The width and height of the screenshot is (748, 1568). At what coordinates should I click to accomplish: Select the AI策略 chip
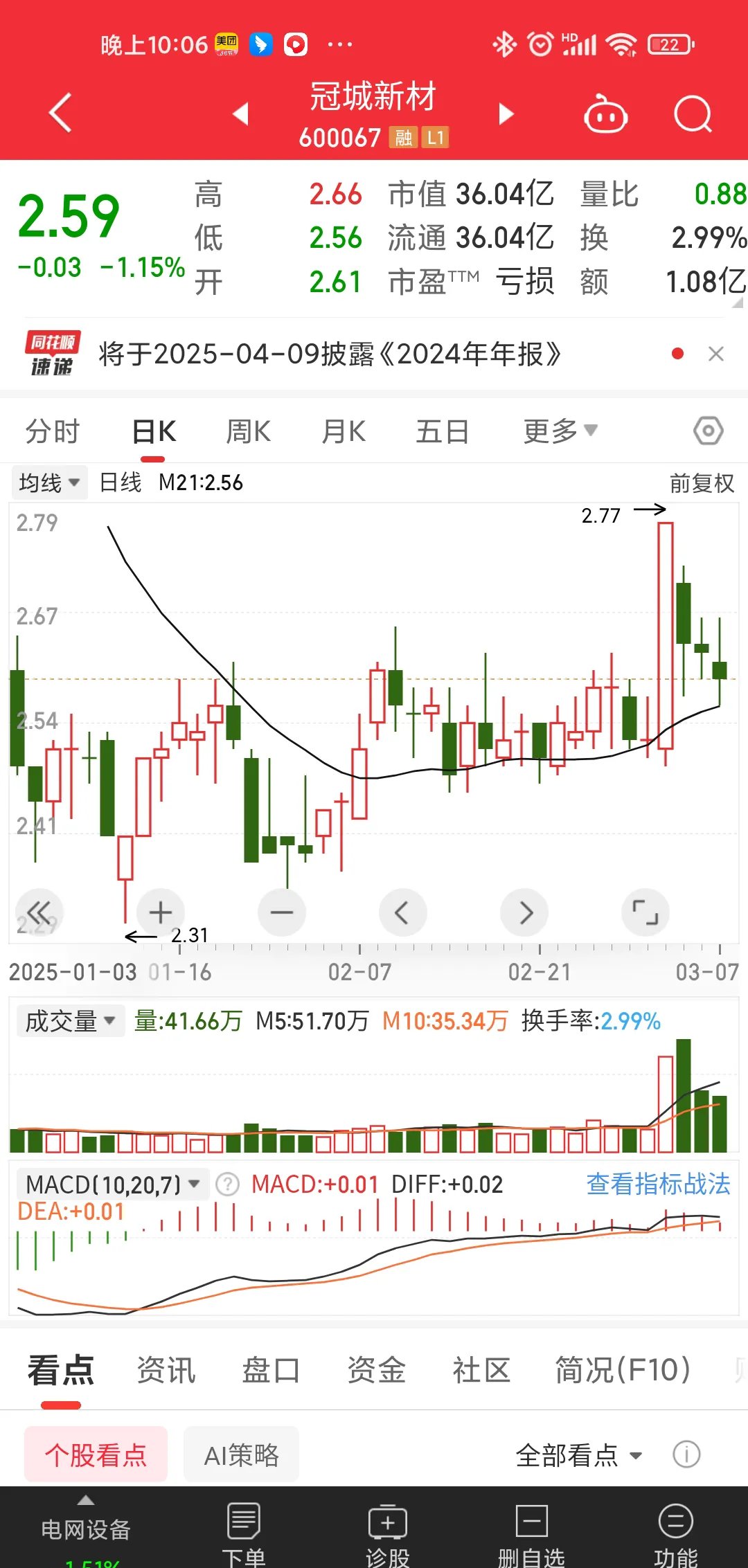pyautogui.click(x=241, y=1454)
